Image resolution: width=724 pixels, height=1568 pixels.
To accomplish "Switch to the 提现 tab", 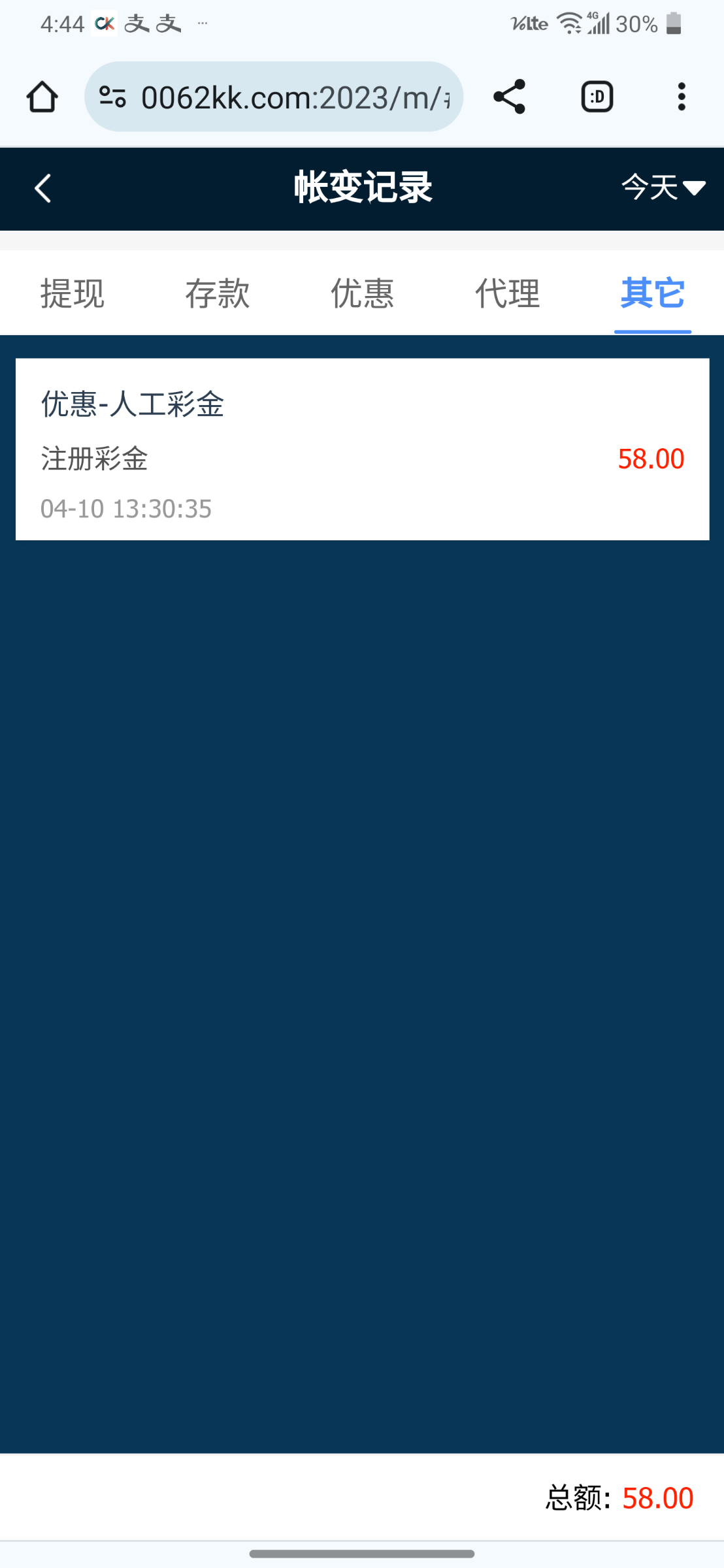I will 73,294.
